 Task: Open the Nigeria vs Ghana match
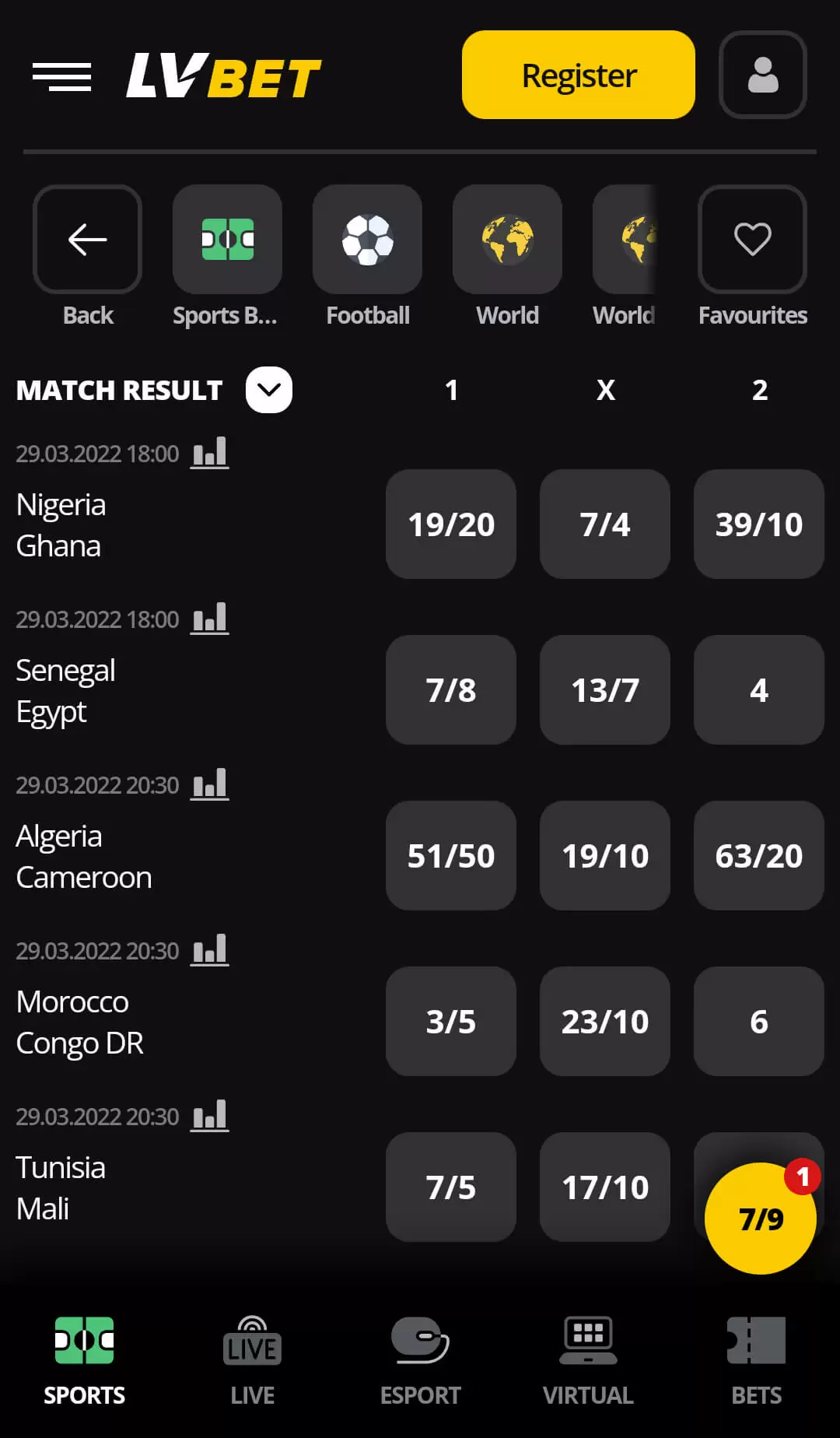61,525
